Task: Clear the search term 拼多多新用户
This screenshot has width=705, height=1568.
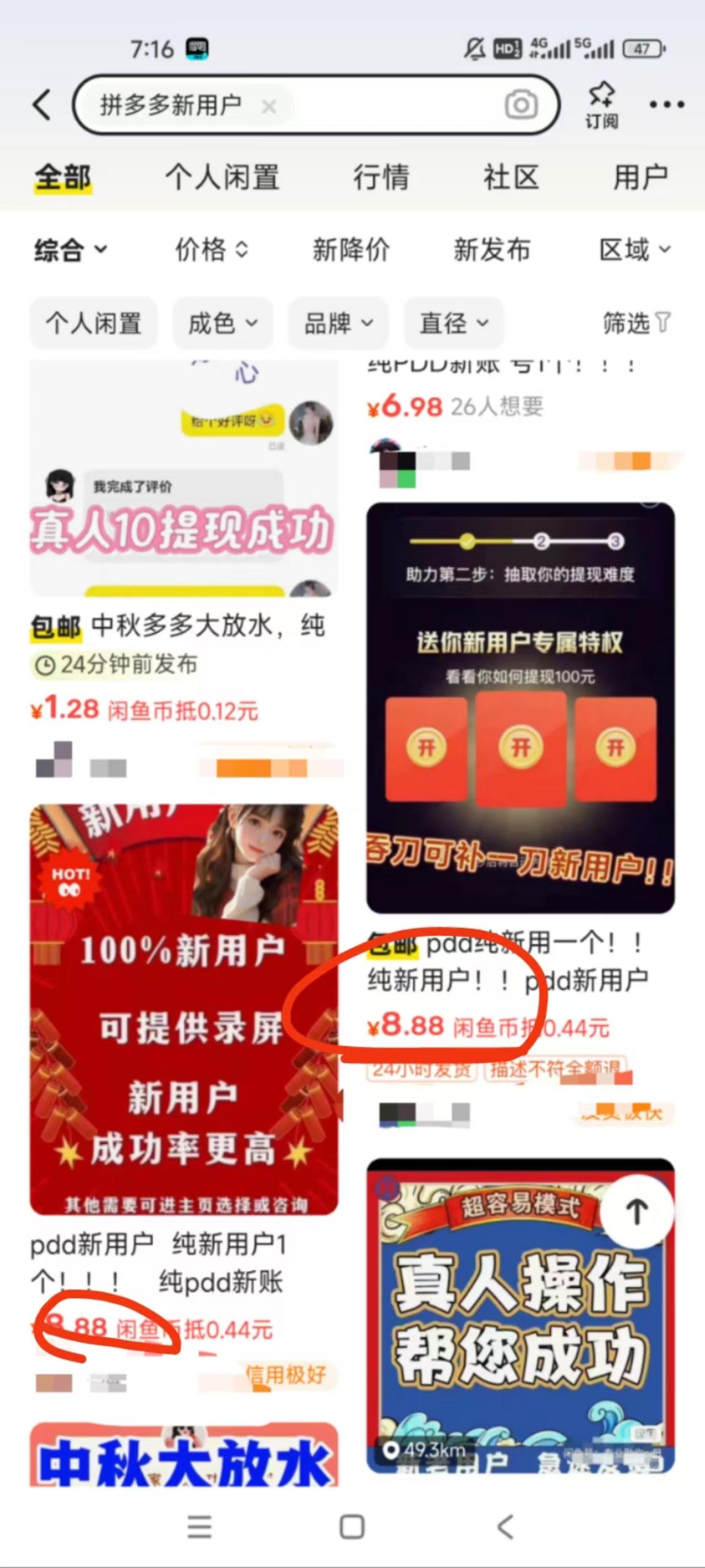Action: tap(269, 107)
